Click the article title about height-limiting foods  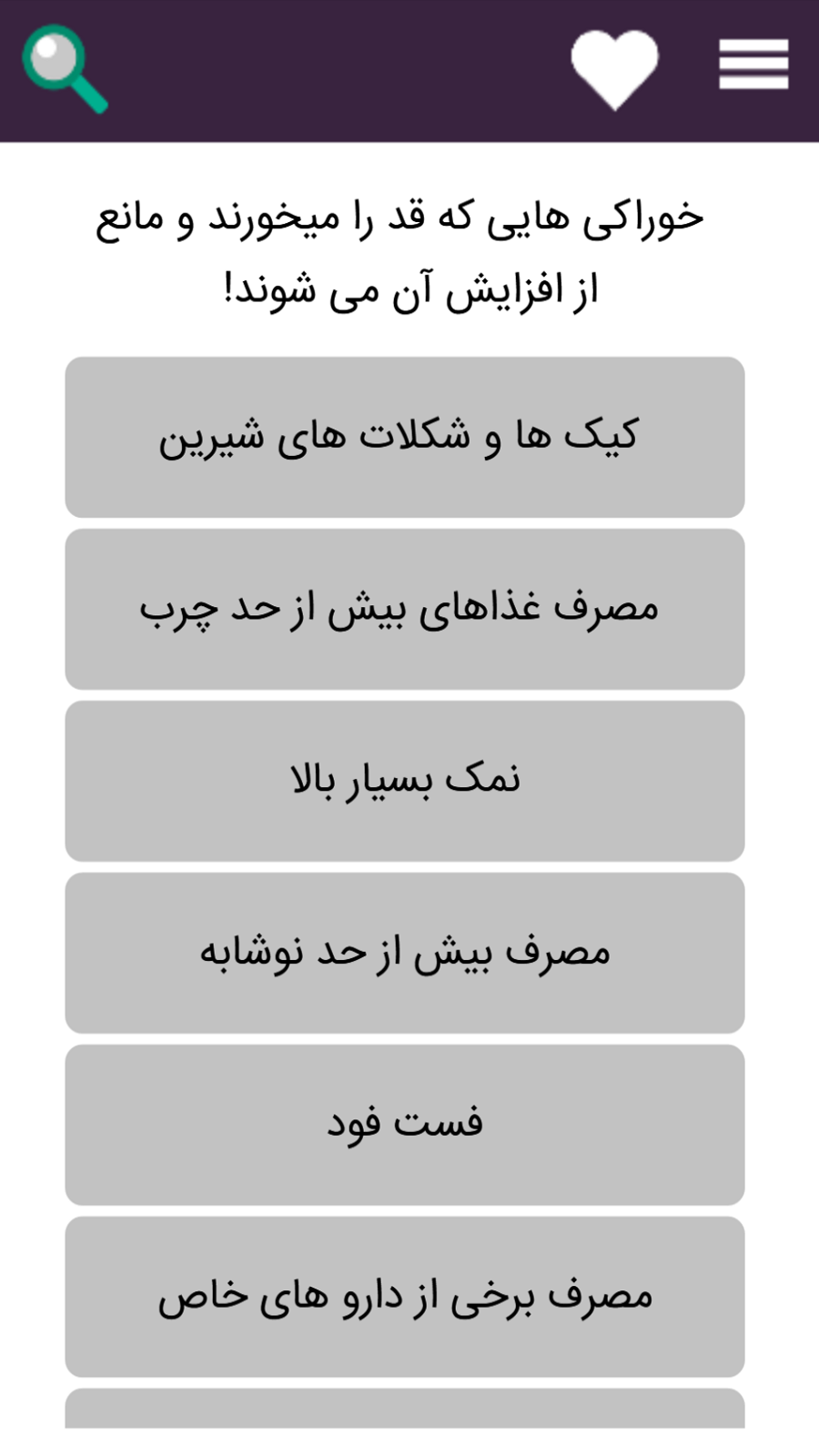pyautogui.click(x=404, y=250)
